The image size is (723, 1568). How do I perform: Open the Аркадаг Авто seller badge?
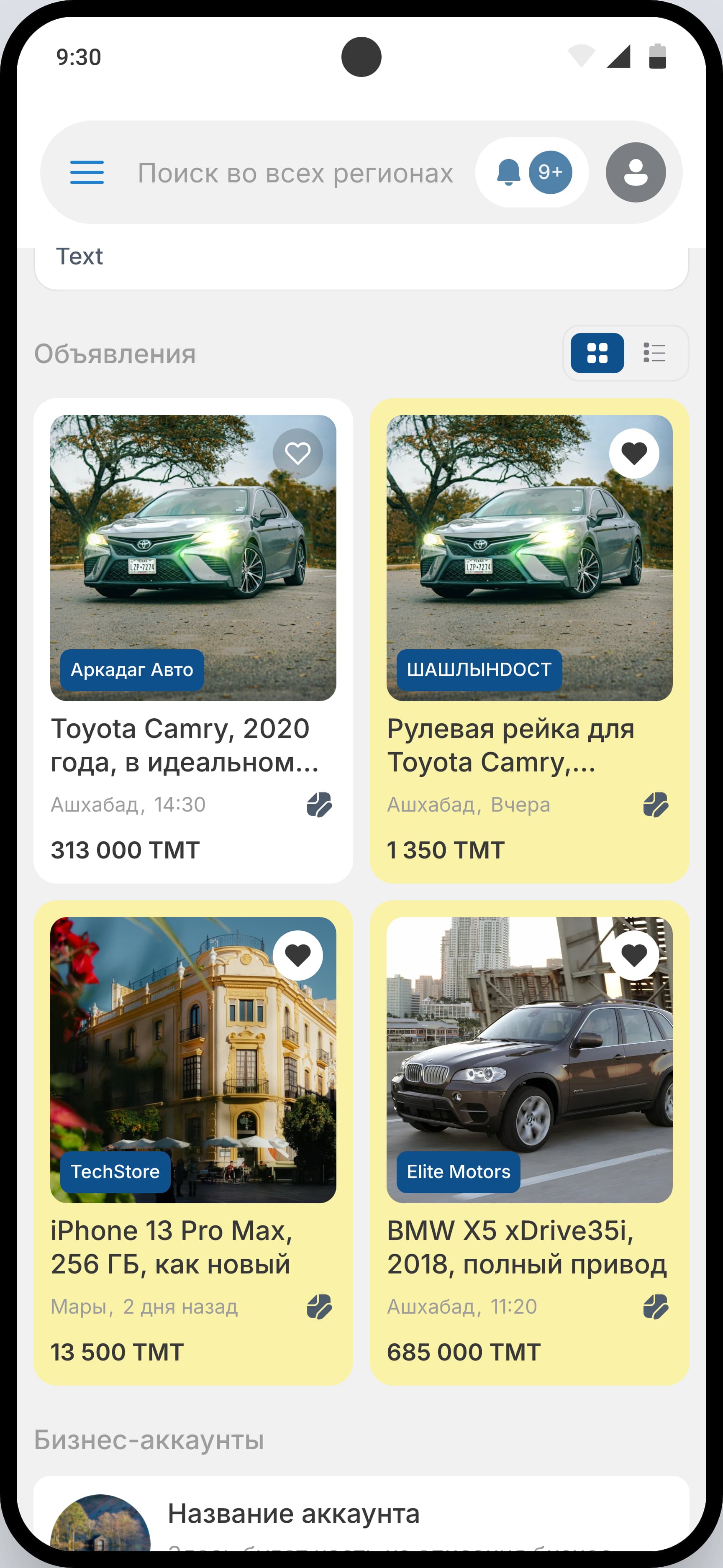[132, 670]
